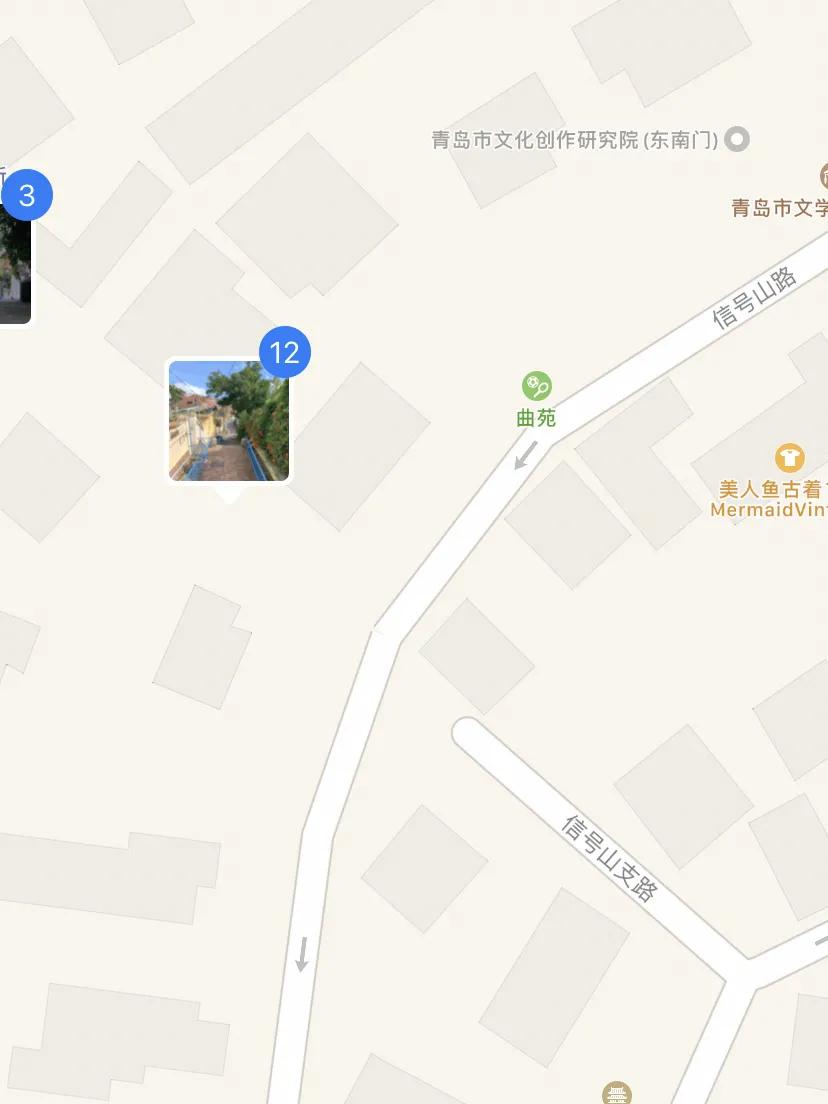The width and height of the screenshot is (828, 1104).
Task: Click the 青岛市文学馆 museum icon at right edge
Action: point(824,175)
